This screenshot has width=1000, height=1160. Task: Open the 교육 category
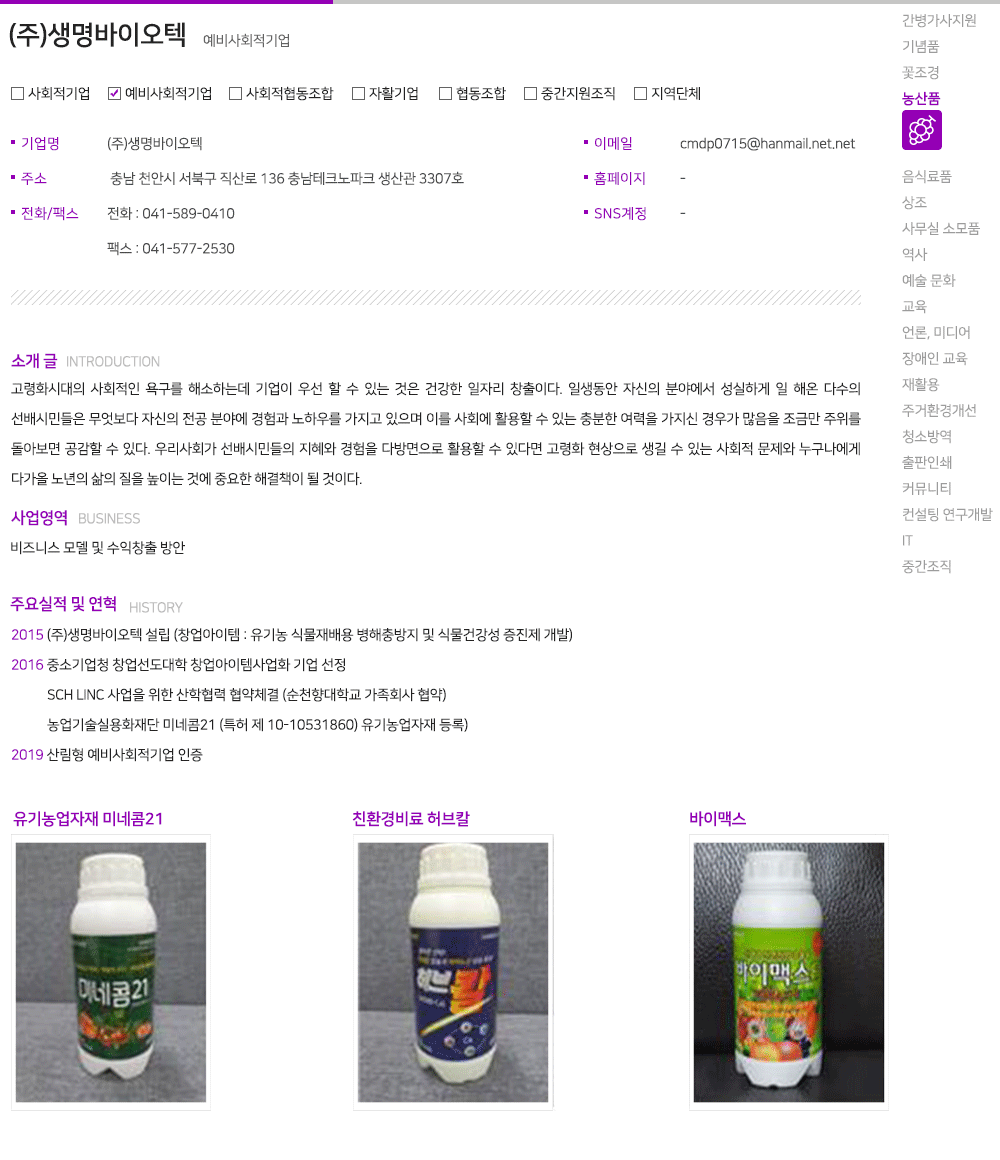(914, 306)
